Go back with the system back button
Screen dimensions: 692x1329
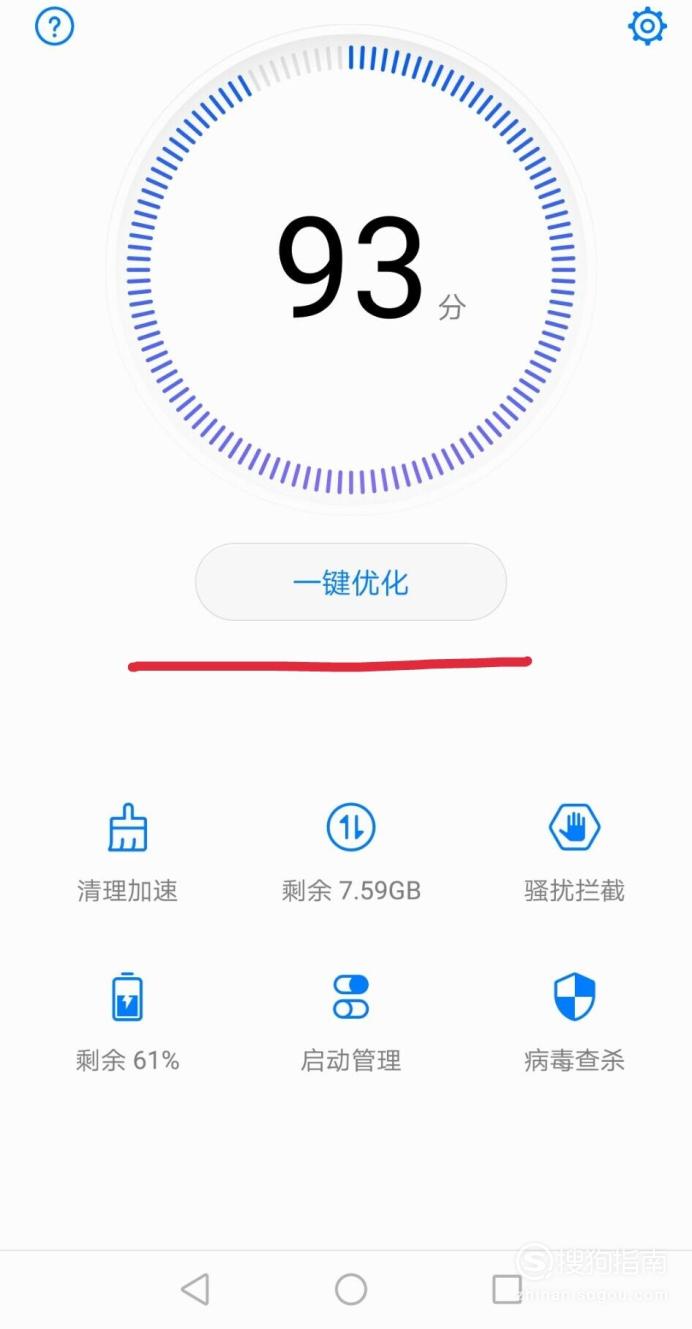click(195, 1289)
